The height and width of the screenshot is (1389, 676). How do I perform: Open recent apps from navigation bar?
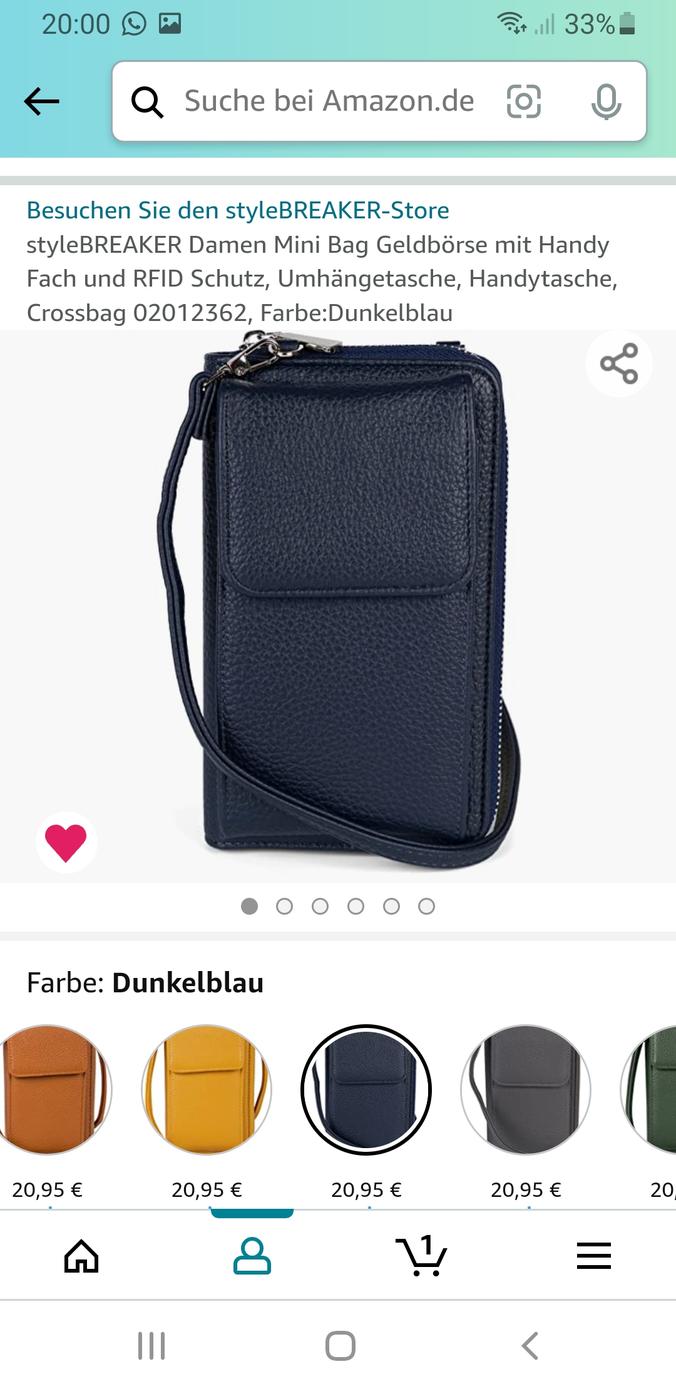[x=151, y=1345]
